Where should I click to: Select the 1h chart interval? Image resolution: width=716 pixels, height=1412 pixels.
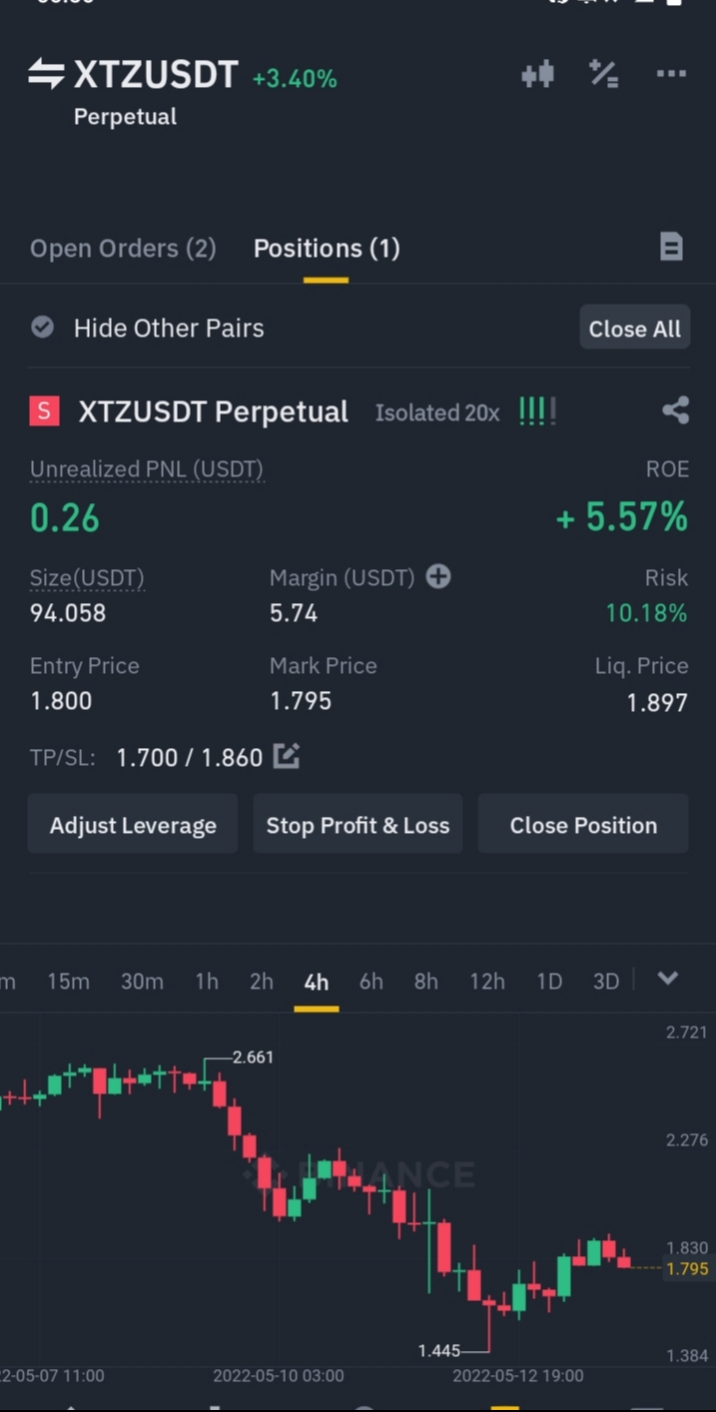(x=206, y=981)
